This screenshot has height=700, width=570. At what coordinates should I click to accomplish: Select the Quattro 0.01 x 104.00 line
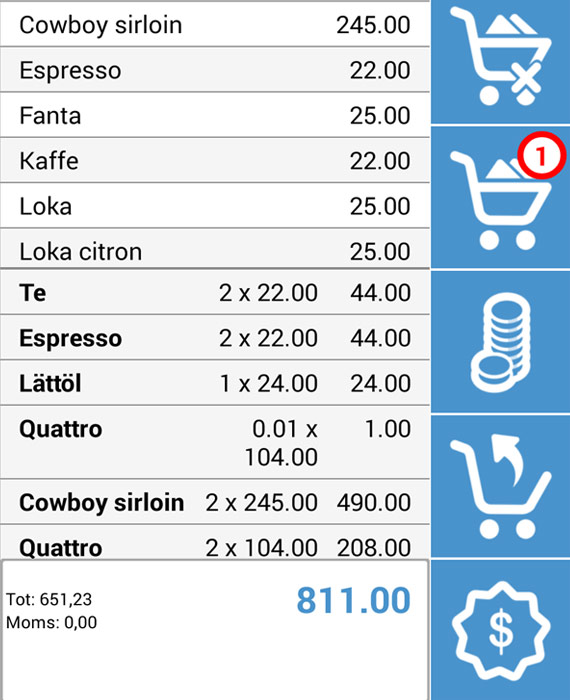point(215,442)
